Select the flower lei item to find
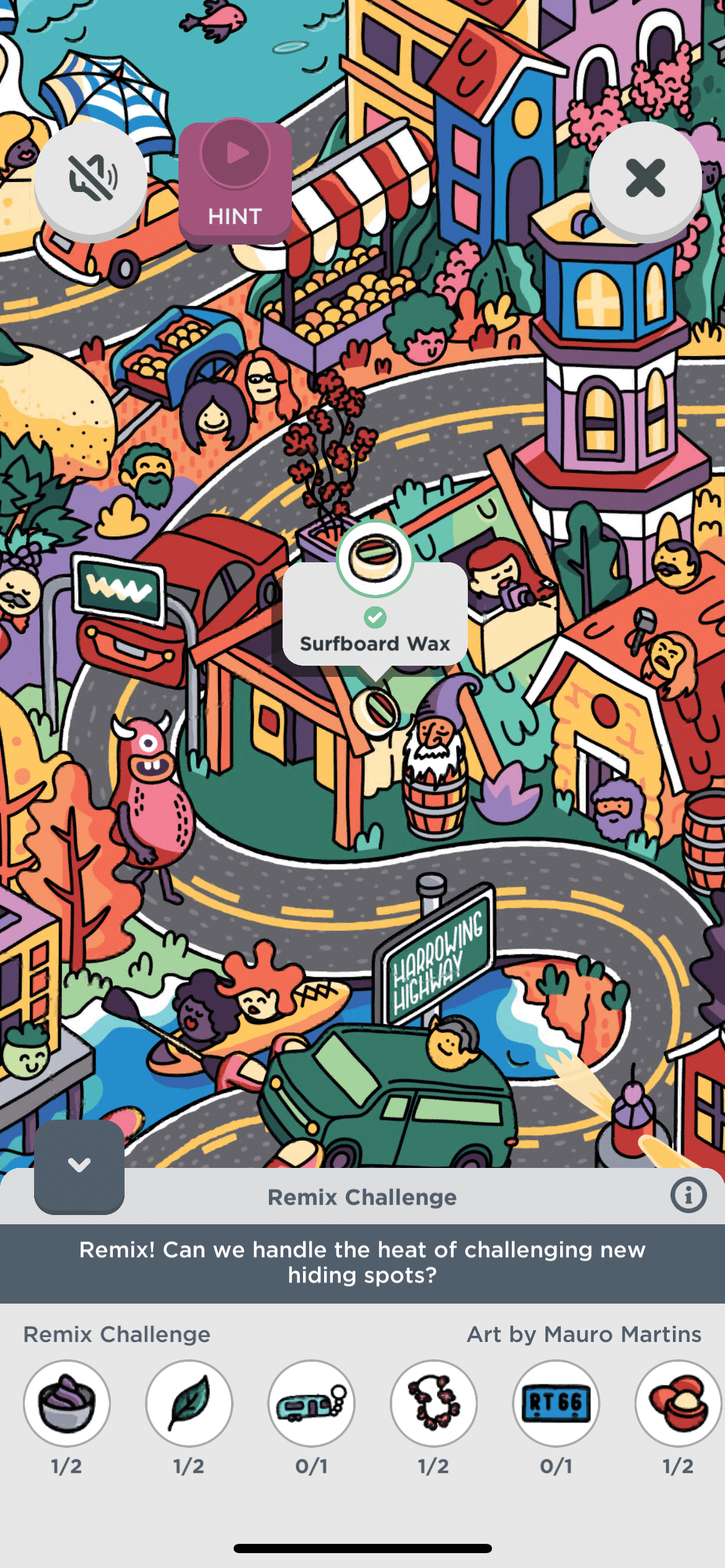 (434, 1403)
